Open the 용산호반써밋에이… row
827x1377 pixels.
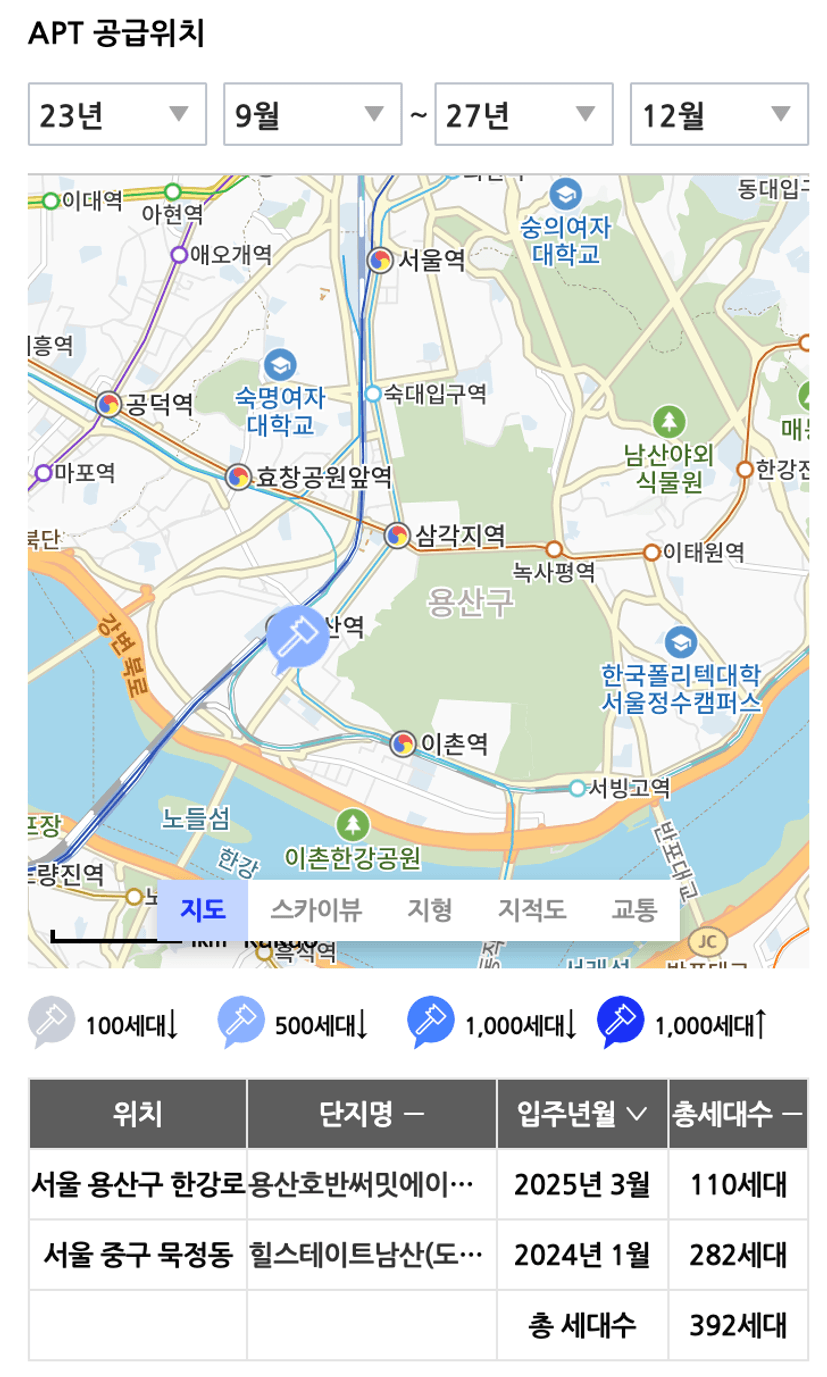[x=418, y=1185]
